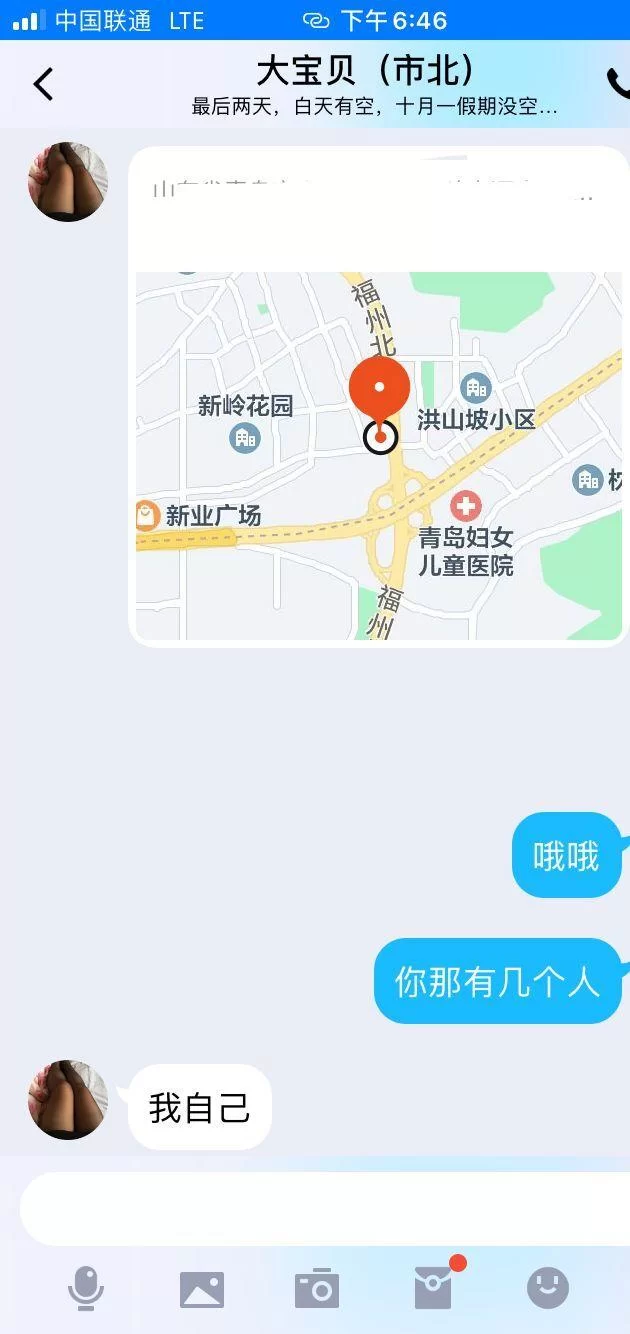Focus the message input field

pyautogui.click(x=325, y=1208)
